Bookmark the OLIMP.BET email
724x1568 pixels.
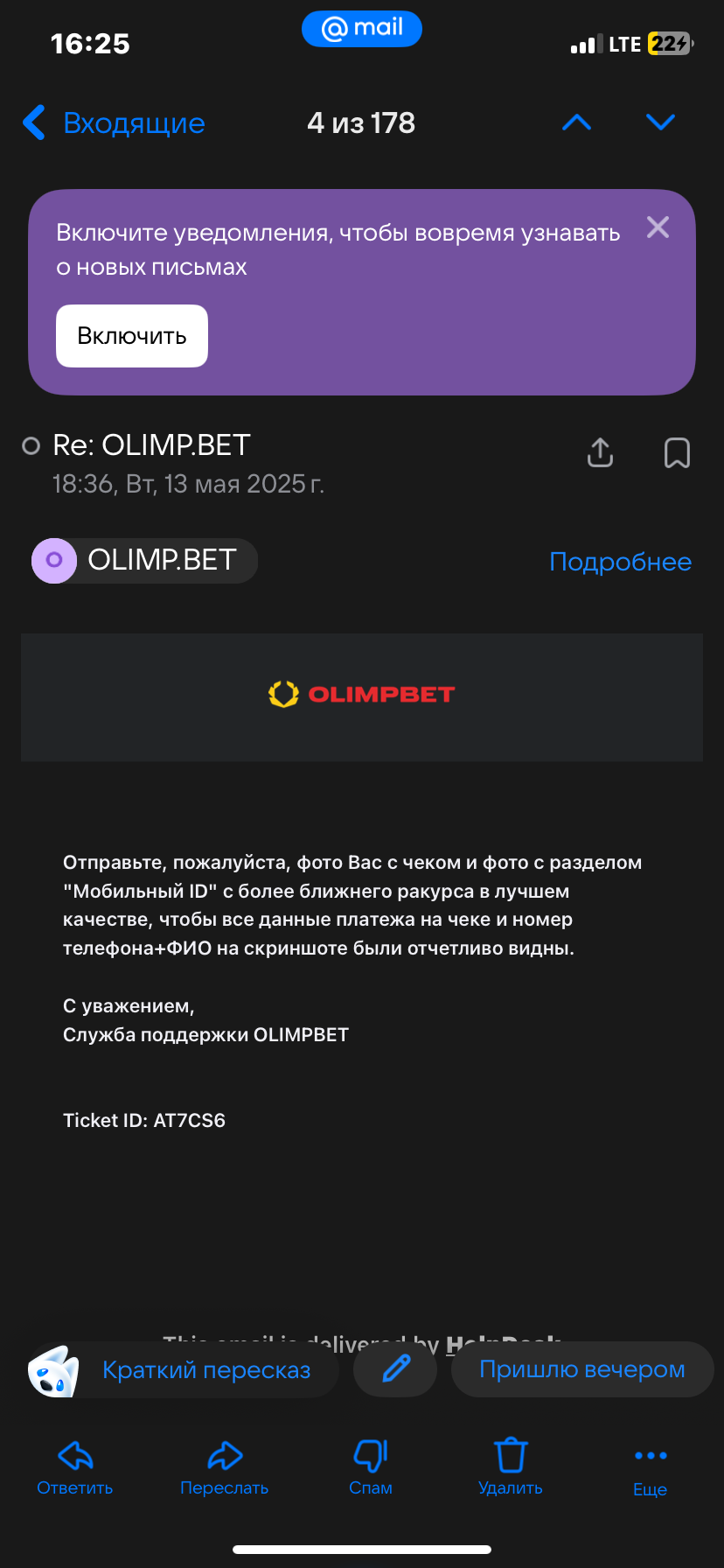677,452
